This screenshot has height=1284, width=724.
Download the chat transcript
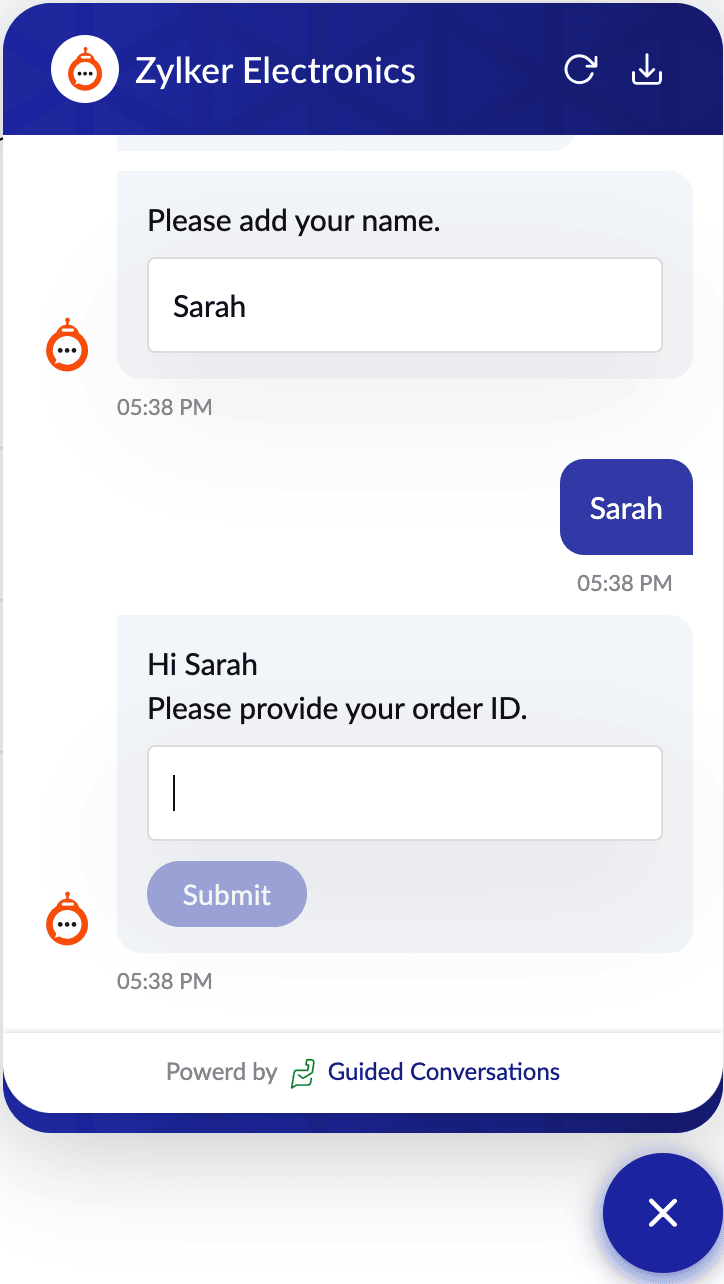point(647,70)
